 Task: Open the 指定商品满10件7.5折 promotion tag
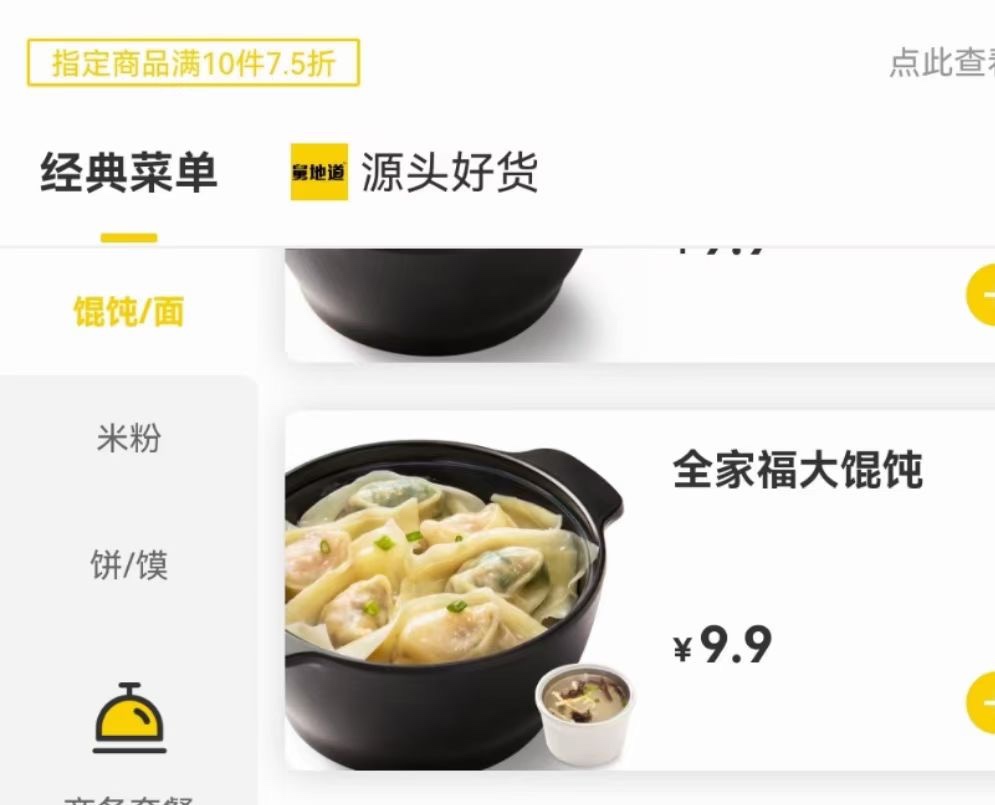click(x=193, y=64)
